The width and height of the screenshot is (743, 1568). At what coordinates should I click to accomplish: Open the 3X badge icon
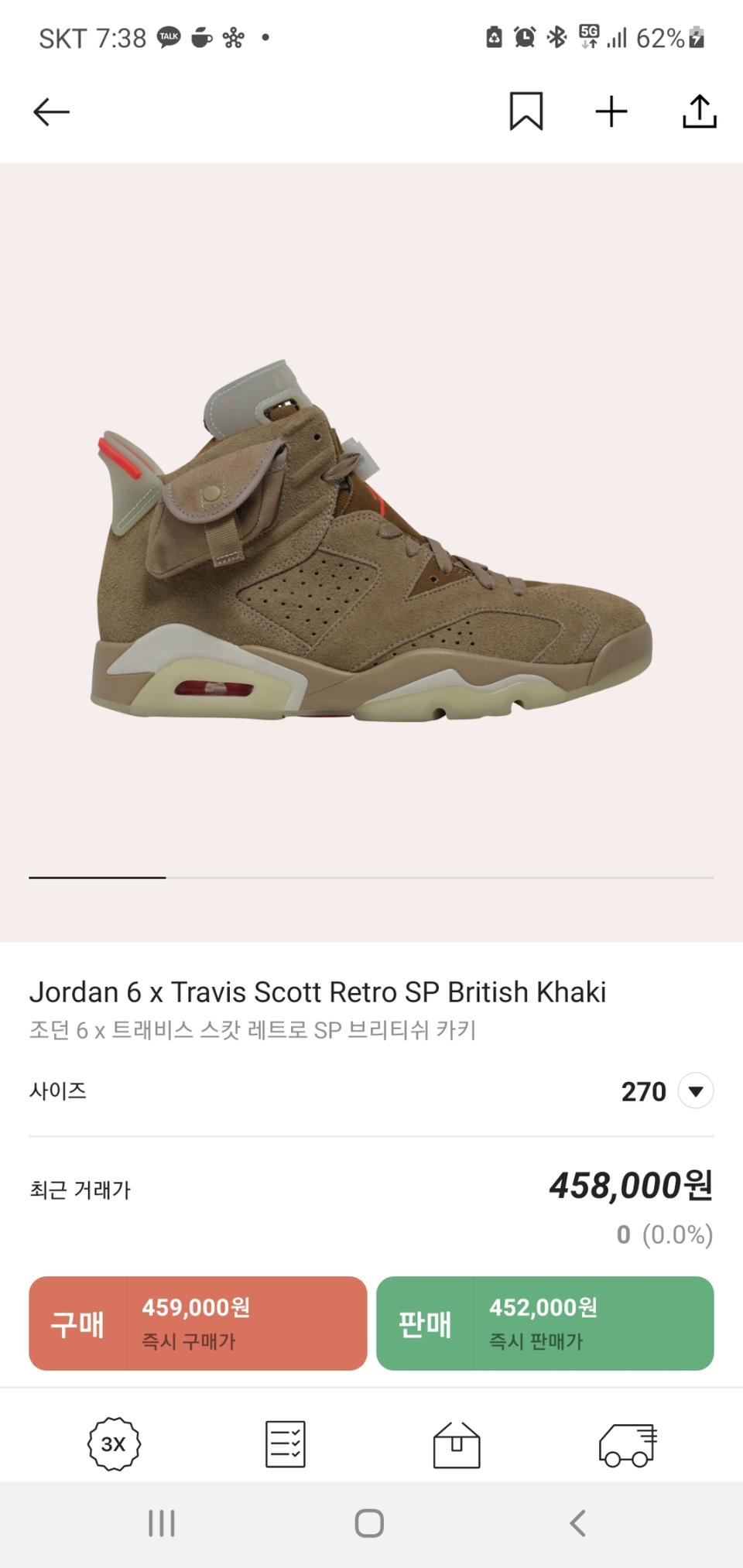(114, 1444)
